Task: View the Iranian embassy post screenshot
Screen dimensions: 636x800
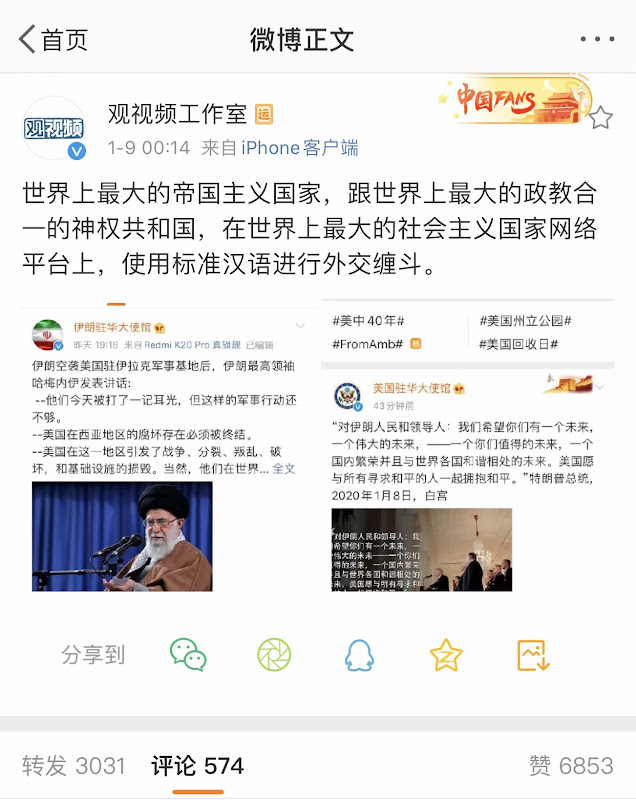Action: click(x=168, y=448)
